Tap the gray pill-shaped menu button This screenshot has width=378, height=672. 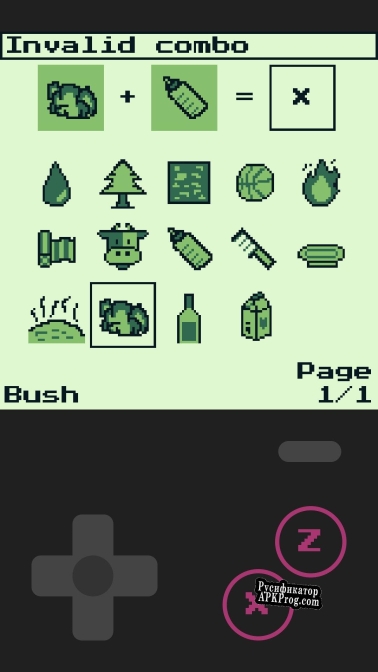point(309,451)
